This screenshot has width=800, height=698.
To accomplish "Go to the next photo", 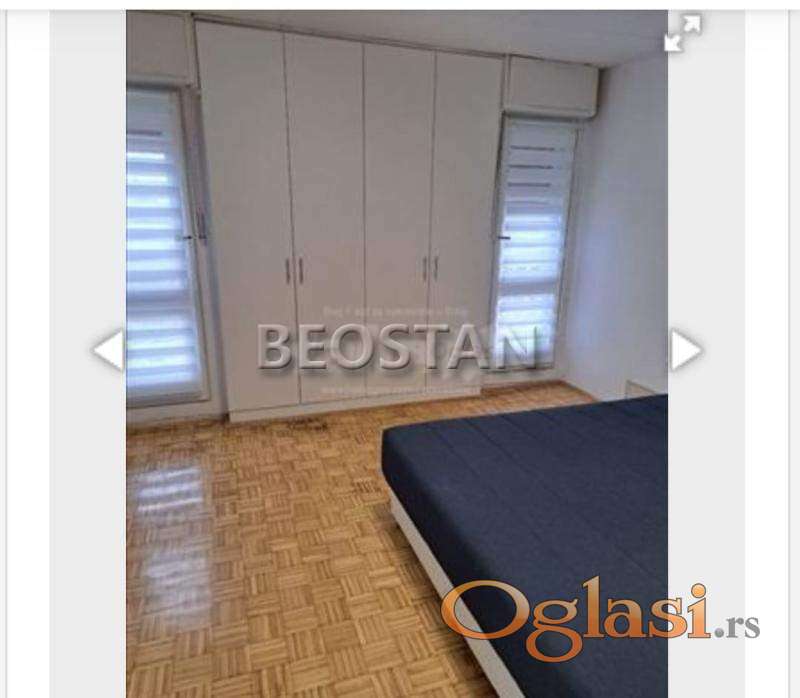I will point(685,350).
